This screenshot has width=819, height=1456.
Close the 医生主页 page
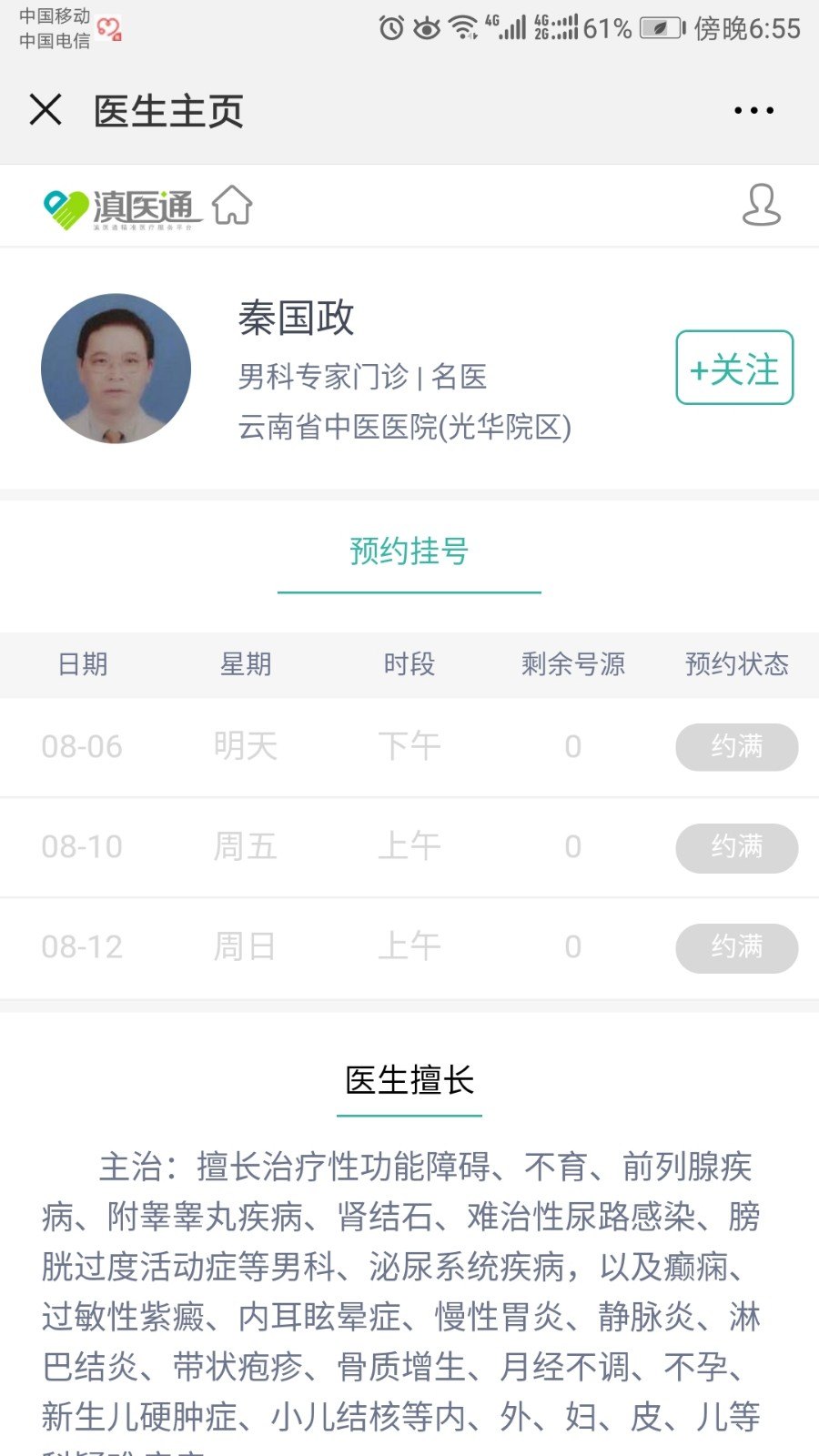pyautogui.click(x=45, y=110)
